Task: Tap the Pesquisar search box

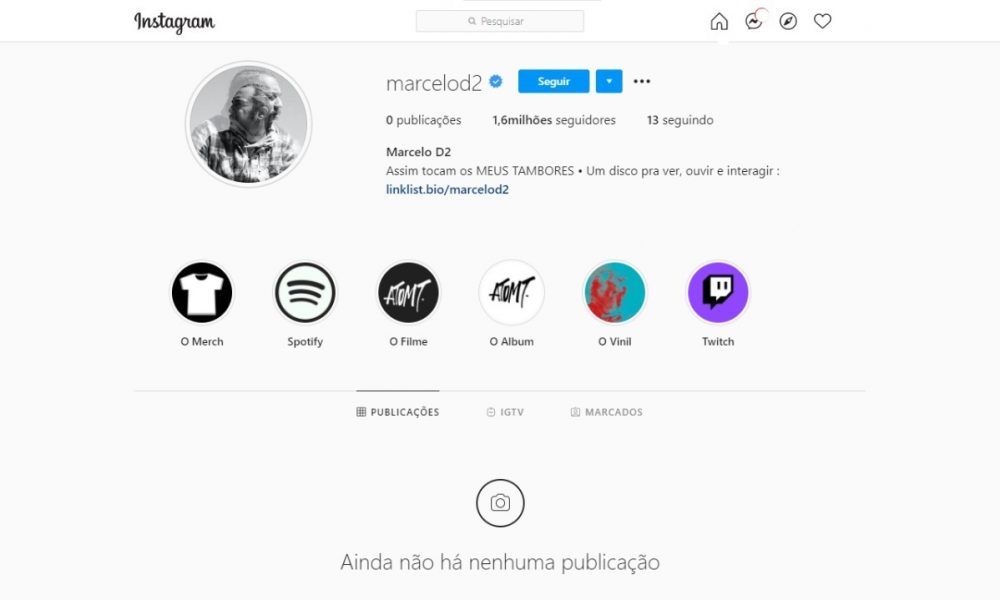Action: coord(500,21)
